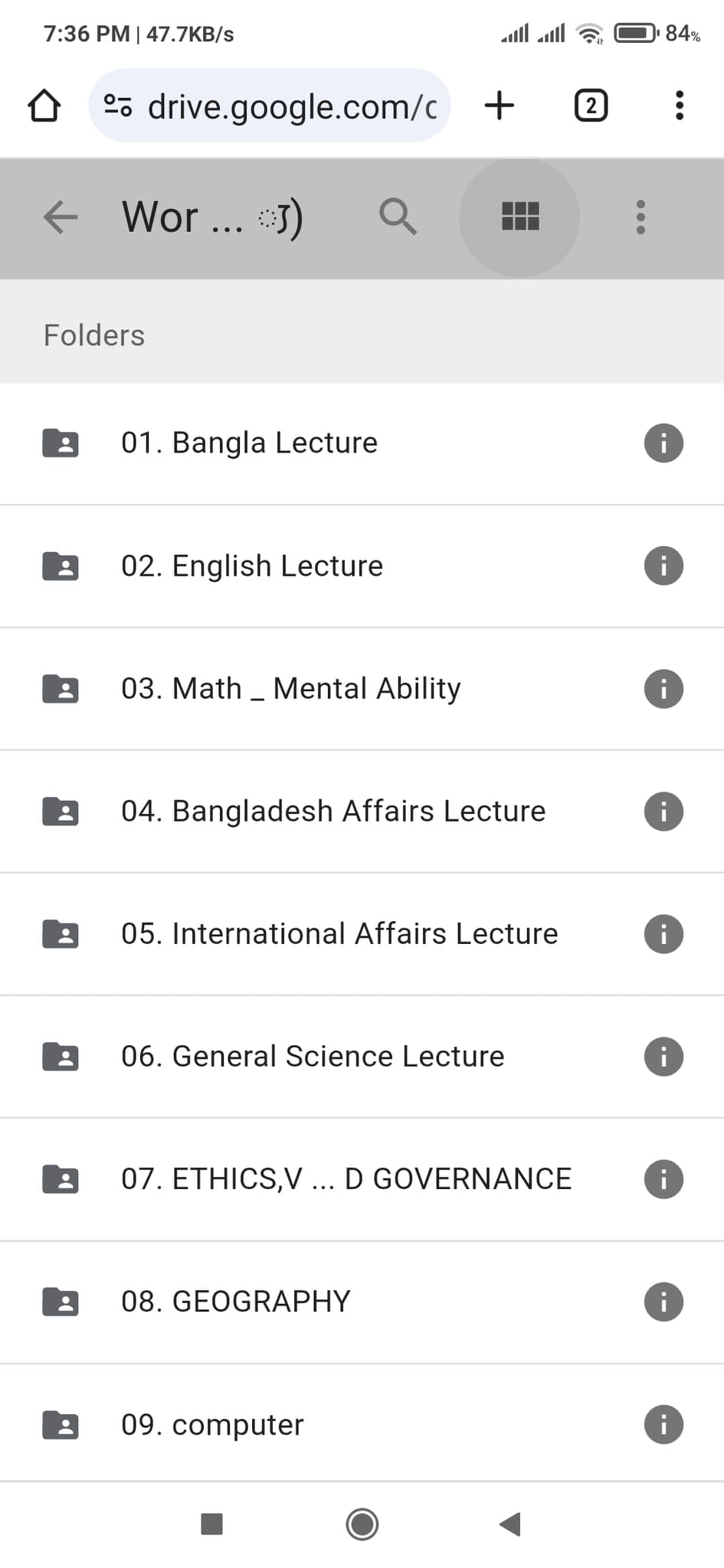Open 04. Bangladesh Affairs Lecture folder
Image resolution: width=724 pixels, height=1568 pixels.
pos(362,811)
